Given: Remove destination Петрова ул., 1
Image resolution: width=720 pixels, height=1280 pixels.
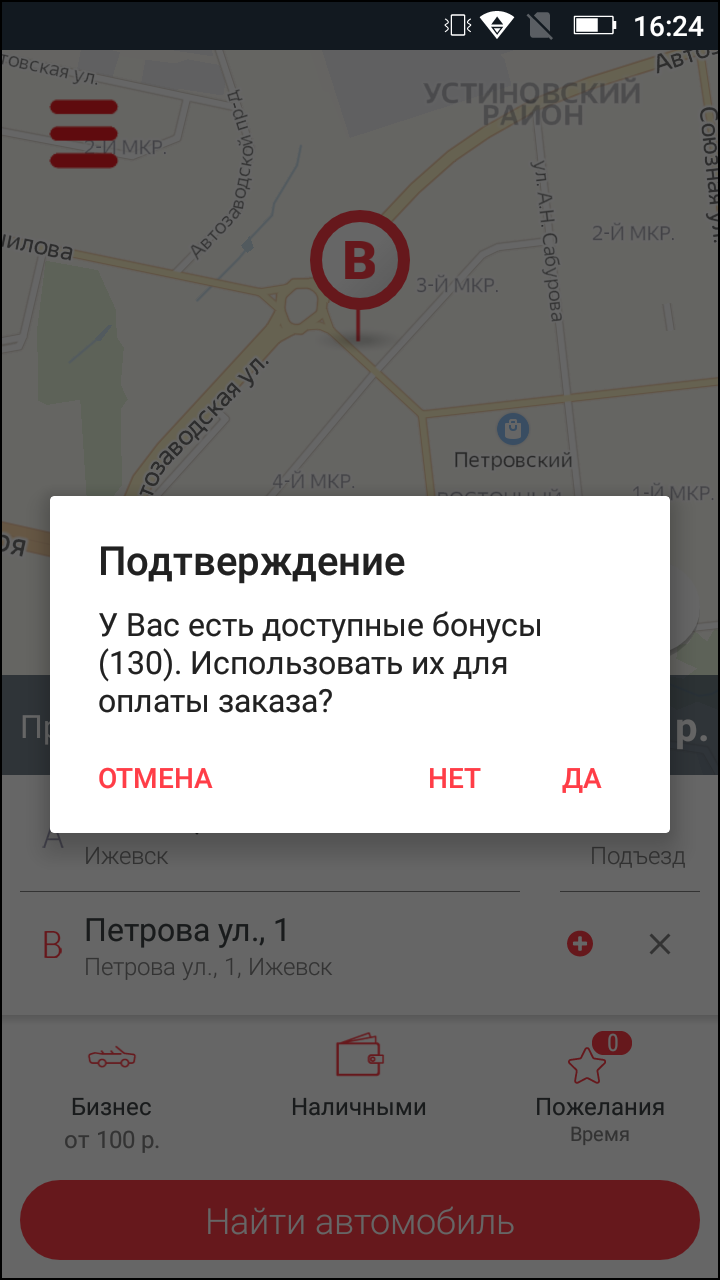Looking at the screenshot, I should coord(659,943).
